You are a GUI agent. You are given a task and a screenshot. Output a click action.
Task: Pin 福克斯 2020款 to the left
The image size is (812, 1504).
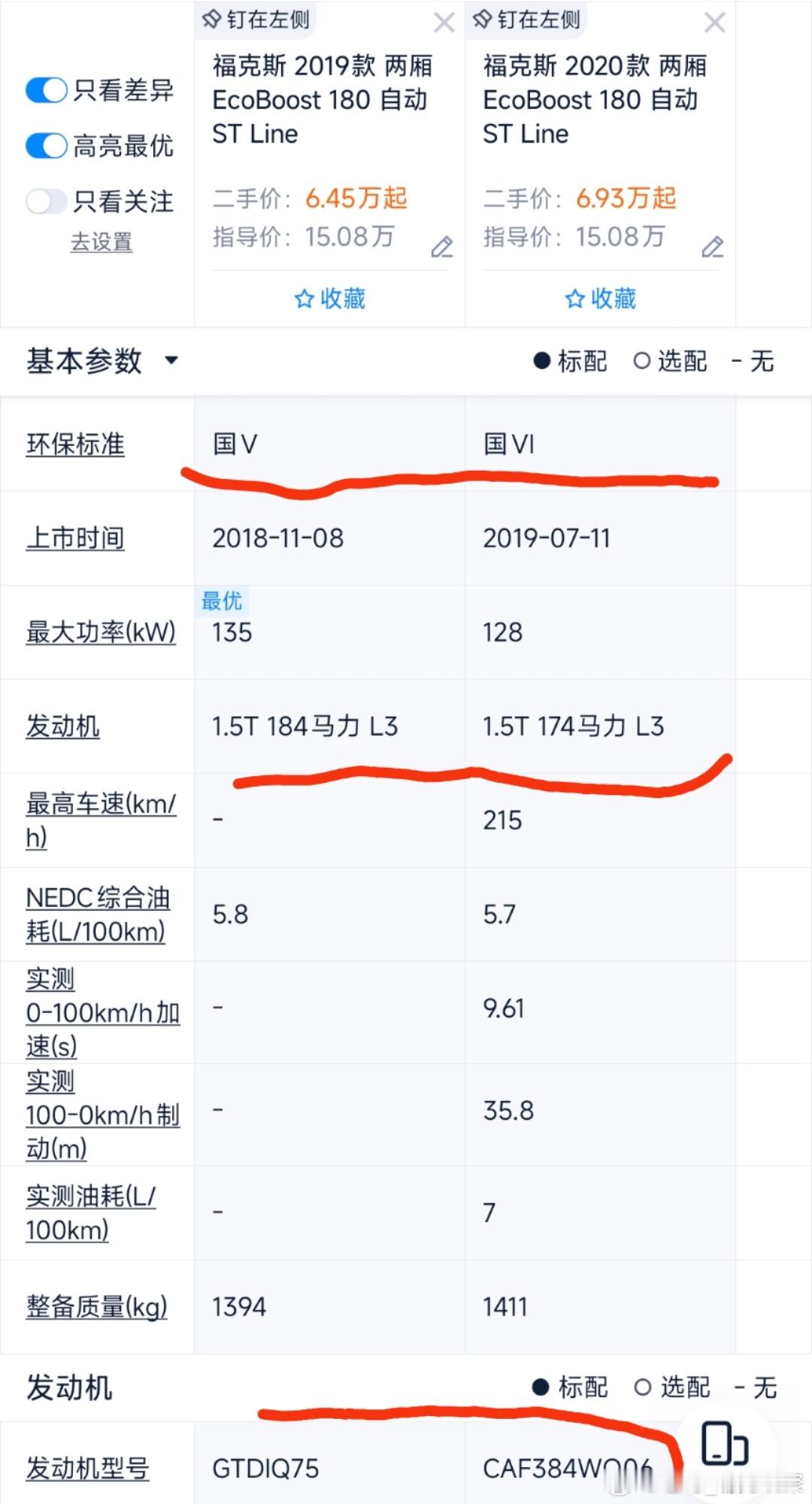point(527,20)
